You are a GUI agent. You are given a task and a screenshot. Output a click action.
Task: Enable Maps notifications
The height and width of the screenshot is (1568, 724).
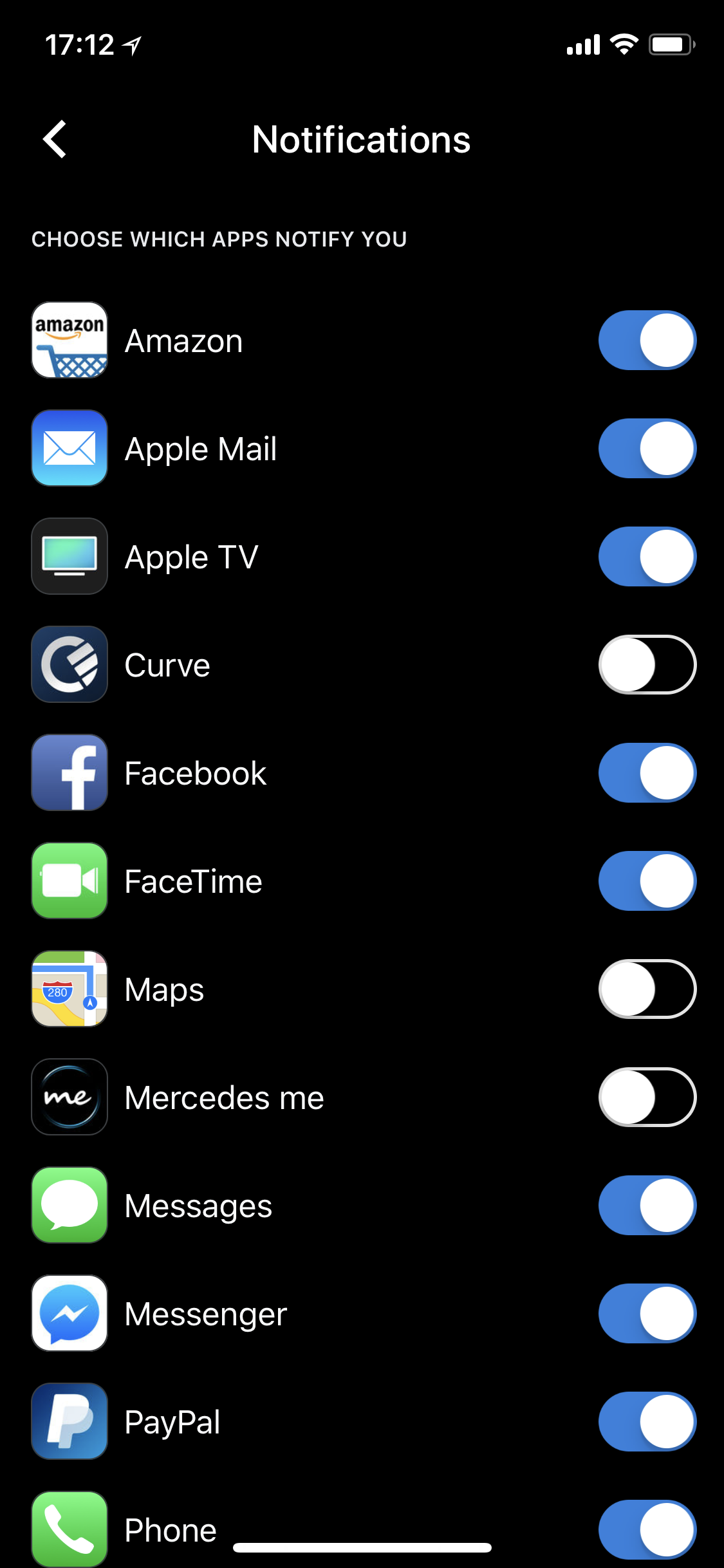point(647,989)
